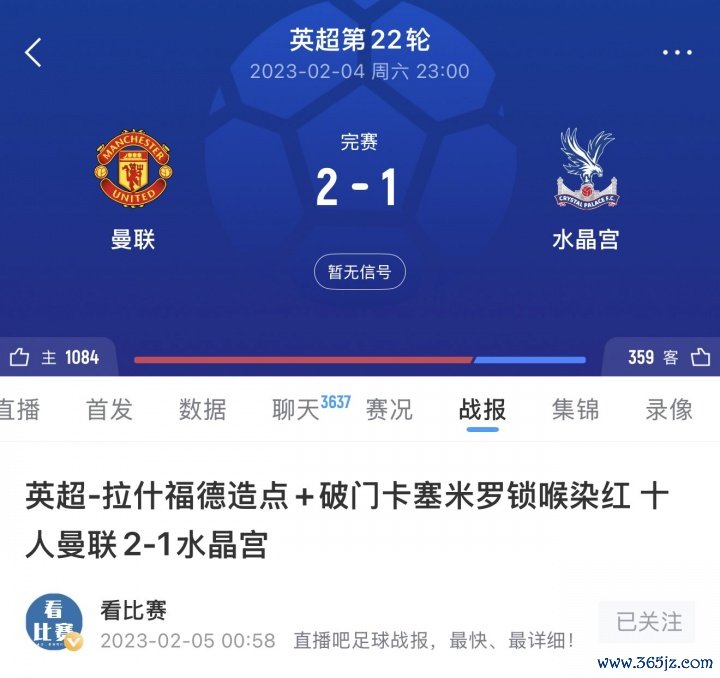The width and height of the screenshot is (720, 678).
Task: Open the three-dot overflow menu
Action: pos(677,53)
